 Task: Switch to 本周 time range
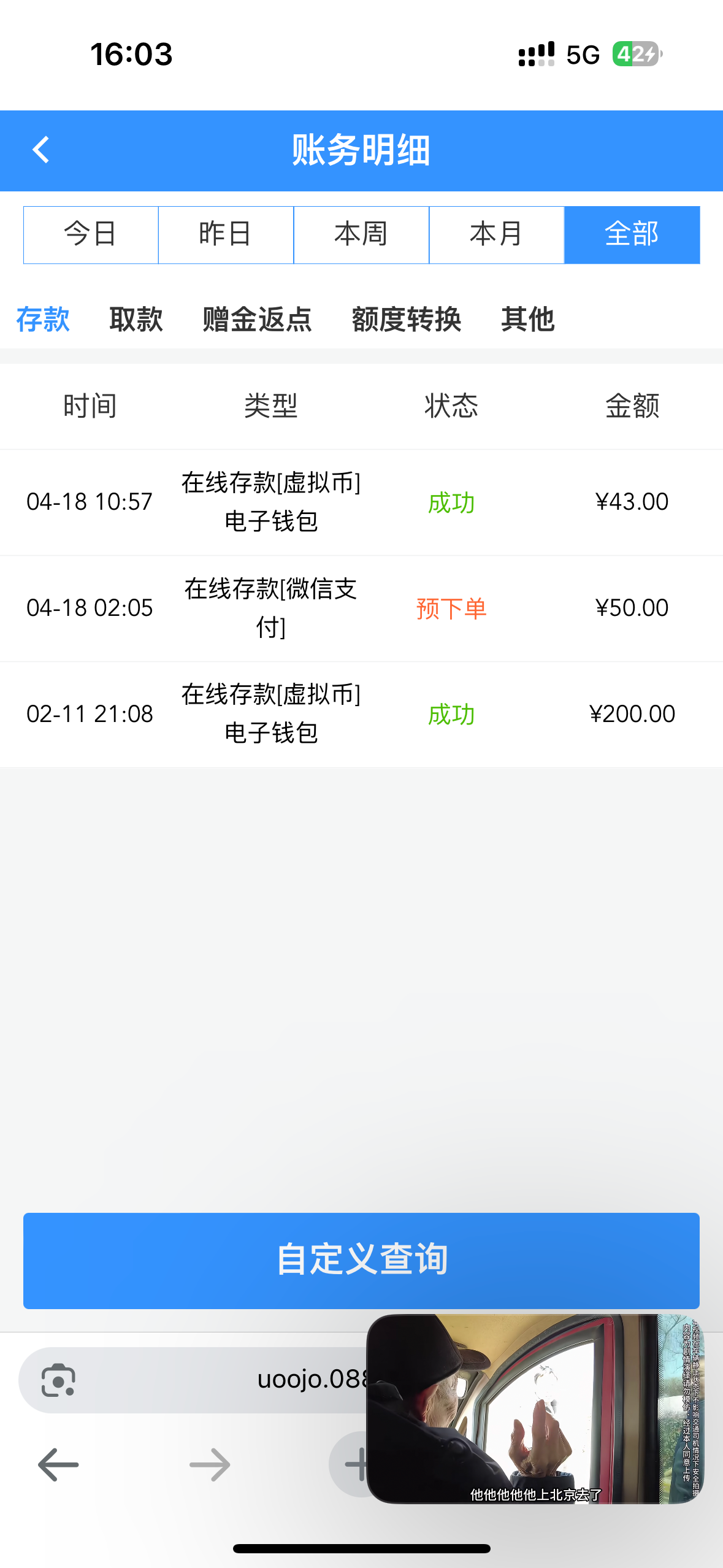pyautogui.click(x=361, y=235)
